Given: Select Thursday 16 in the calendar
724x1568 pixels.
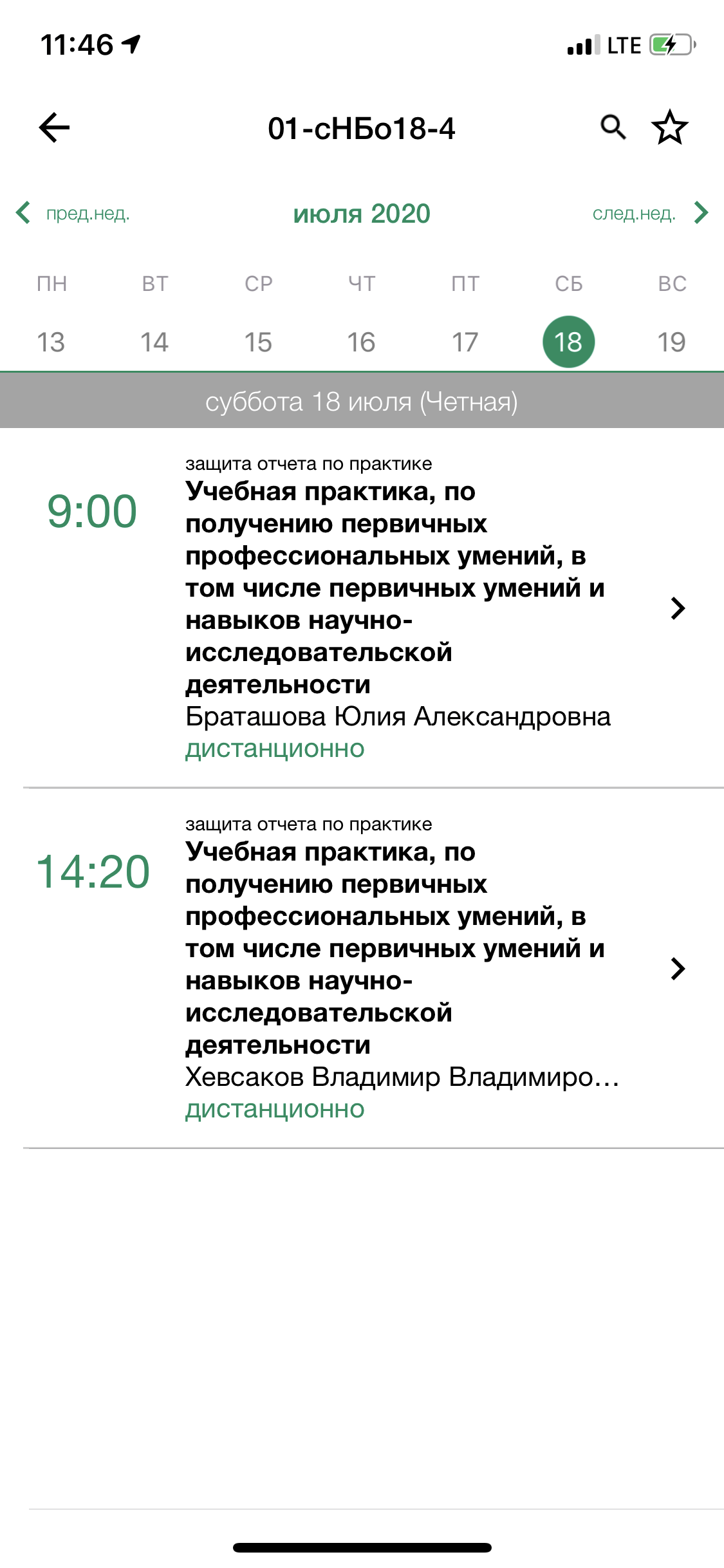Looking at the screenshot, I should pos(362,342).
